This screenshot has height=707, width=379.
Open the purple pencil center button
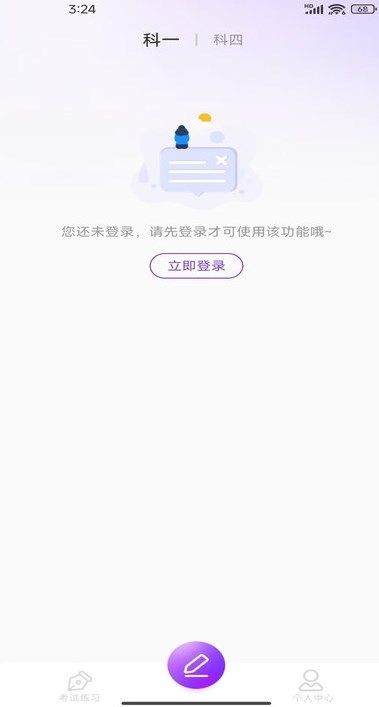(196, 665)
